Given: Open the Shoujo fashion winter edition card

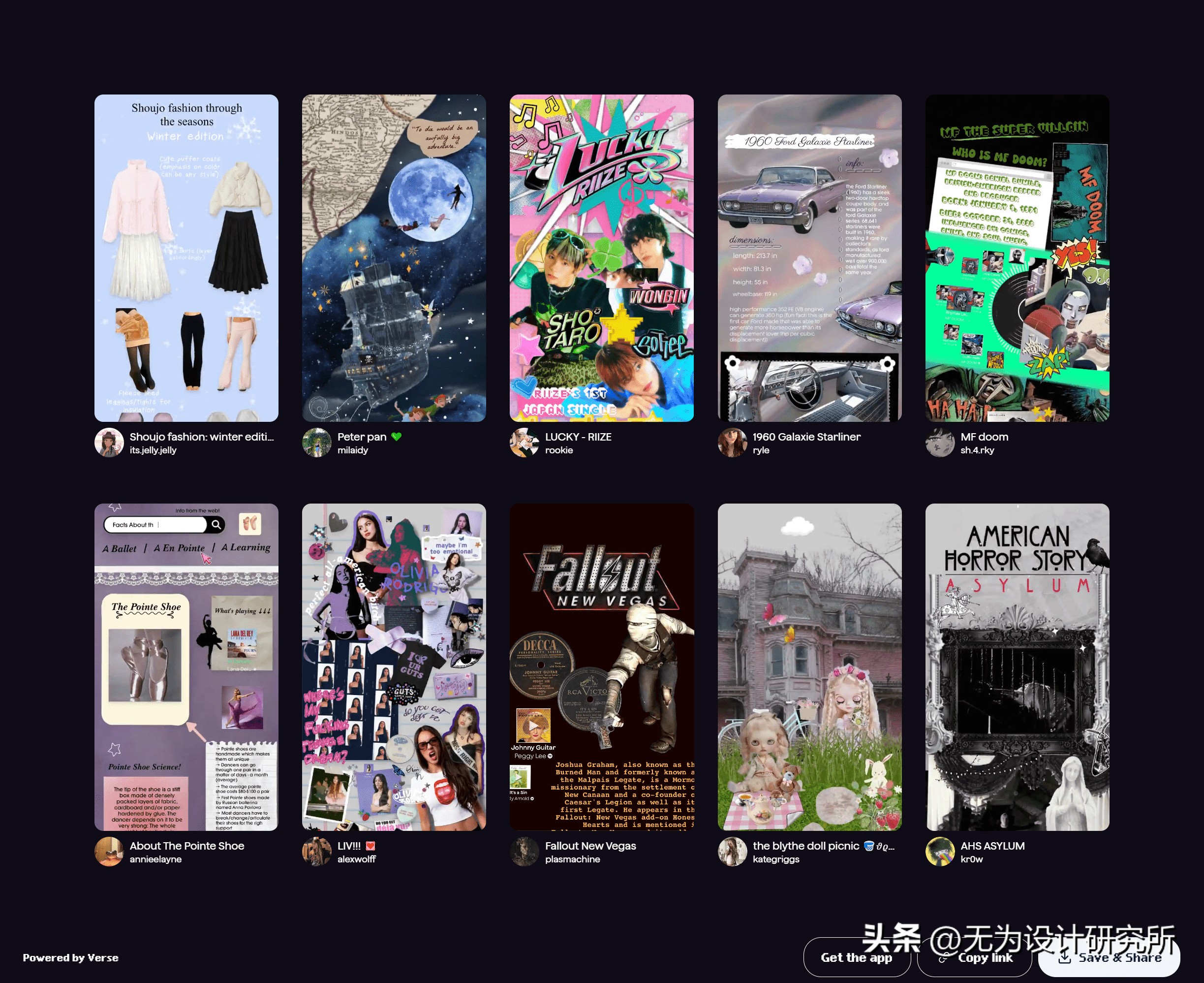Looking at the screenshot, I should click(186, 257).
